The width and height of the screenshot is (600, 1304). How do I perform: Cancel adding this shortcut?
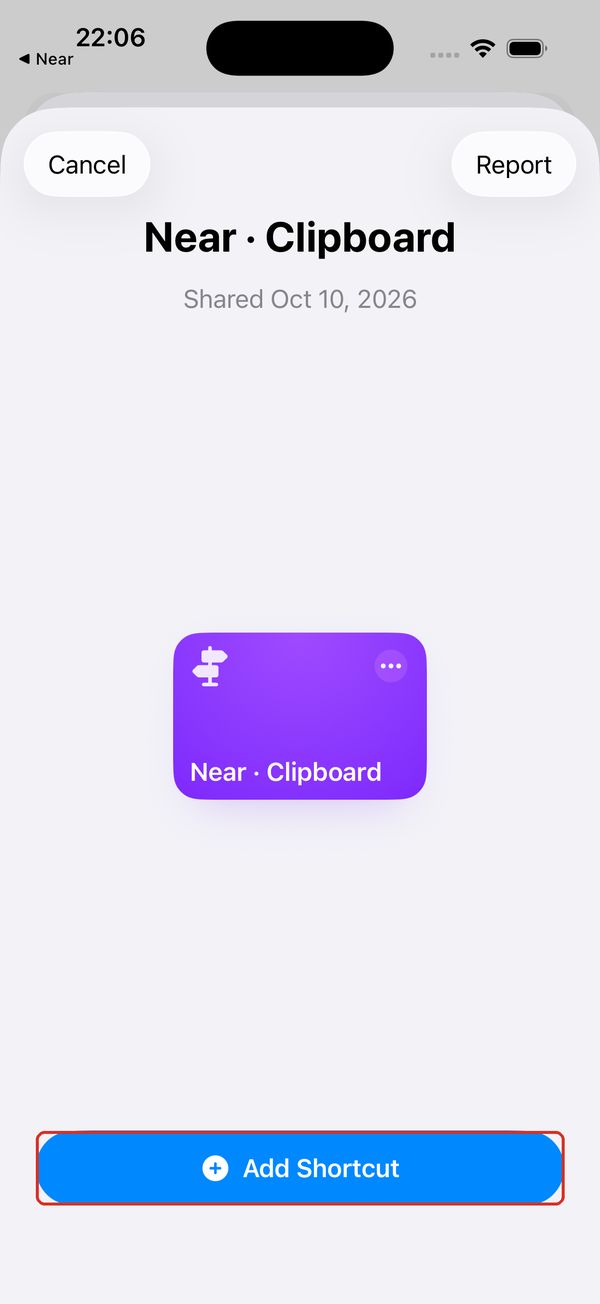87,165
